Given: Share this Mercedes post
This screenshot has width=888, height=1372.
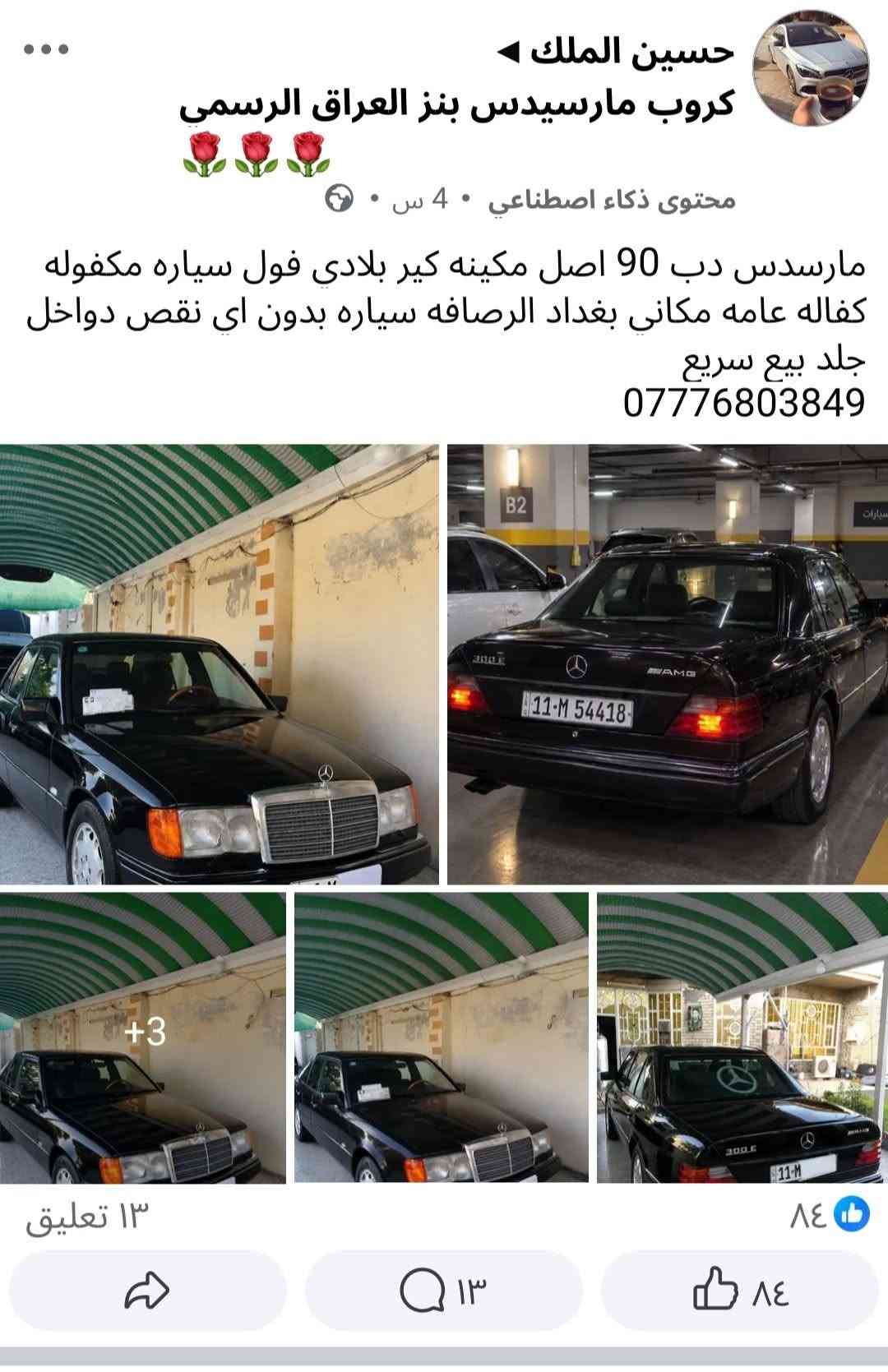Looking at the screenshot, I should [147, 1291].
